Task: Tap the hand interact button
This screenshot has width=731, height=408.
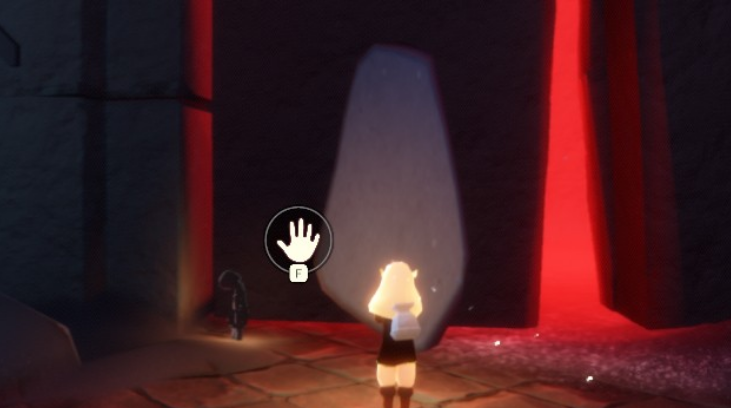Action: 298,239
